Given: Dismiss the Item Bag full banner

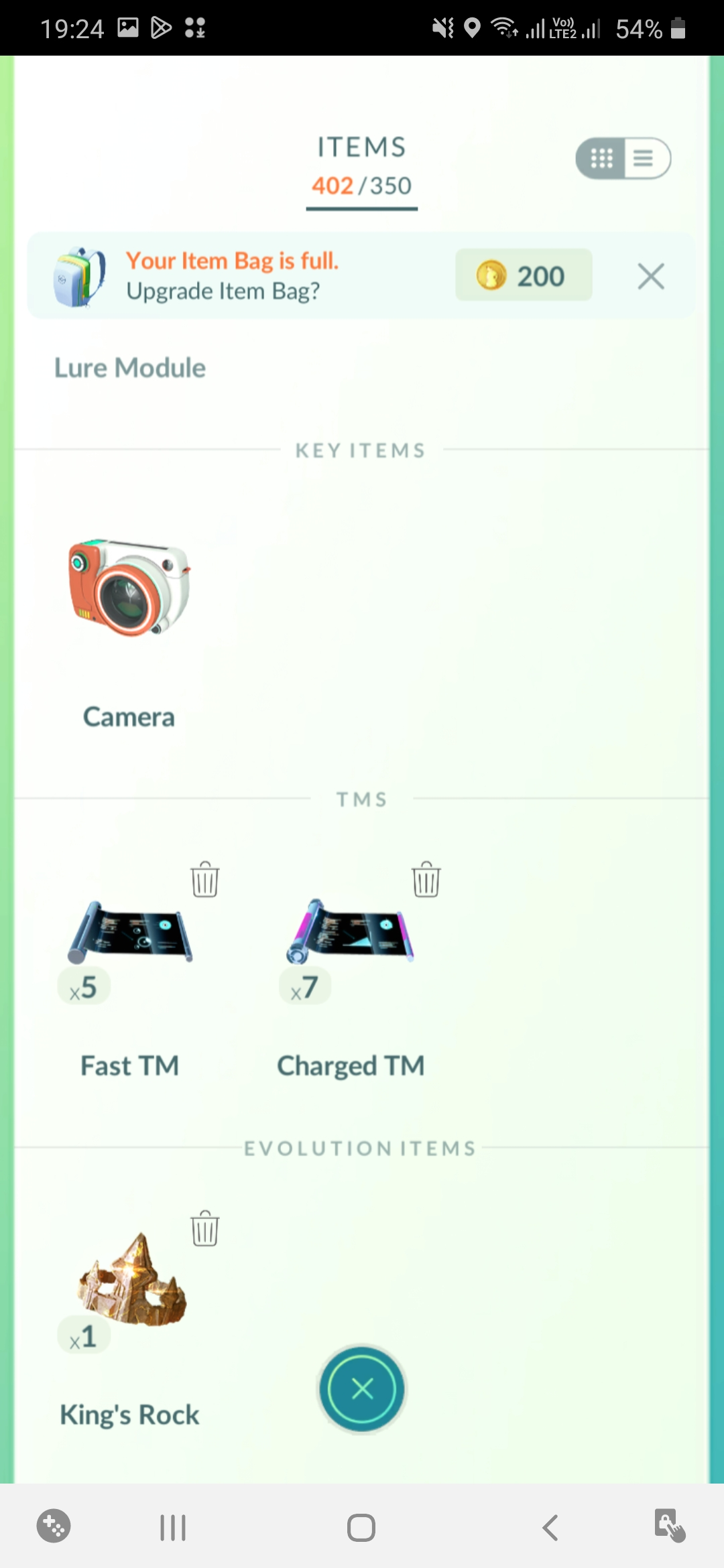Looking at the screenshot, I should 650,276.
